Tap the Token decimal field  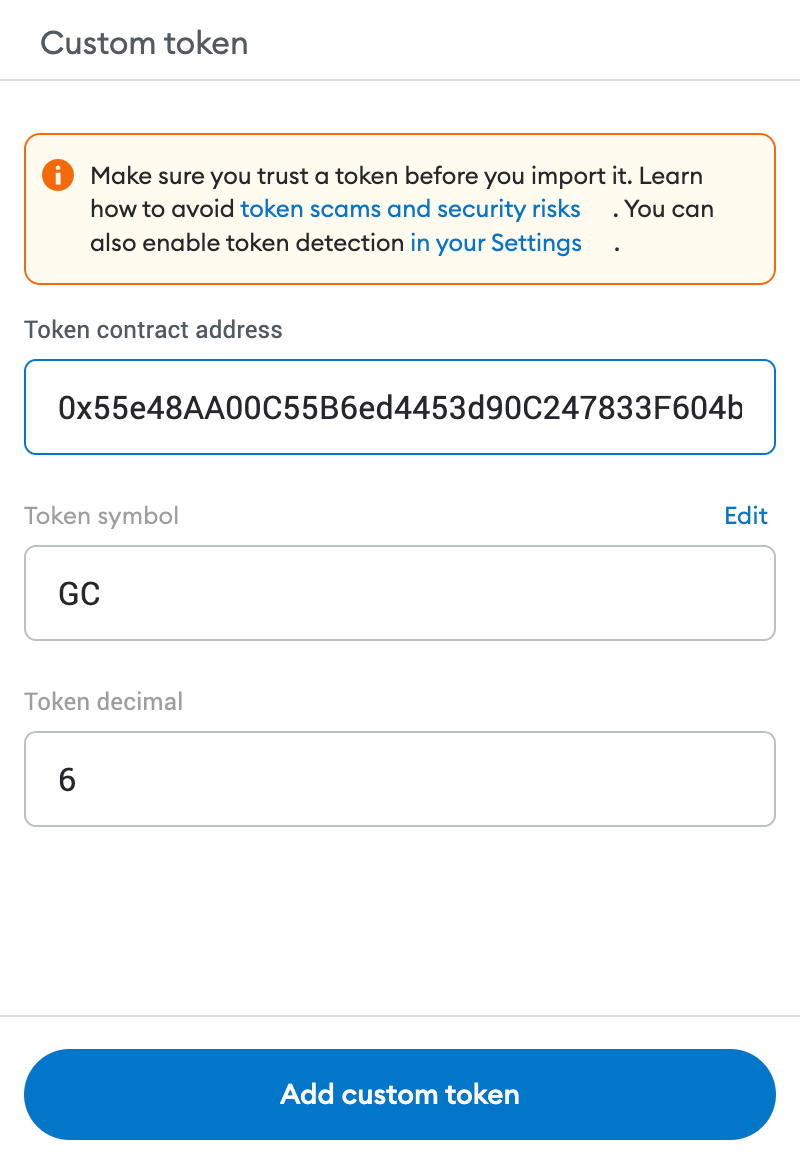[400, 779]
